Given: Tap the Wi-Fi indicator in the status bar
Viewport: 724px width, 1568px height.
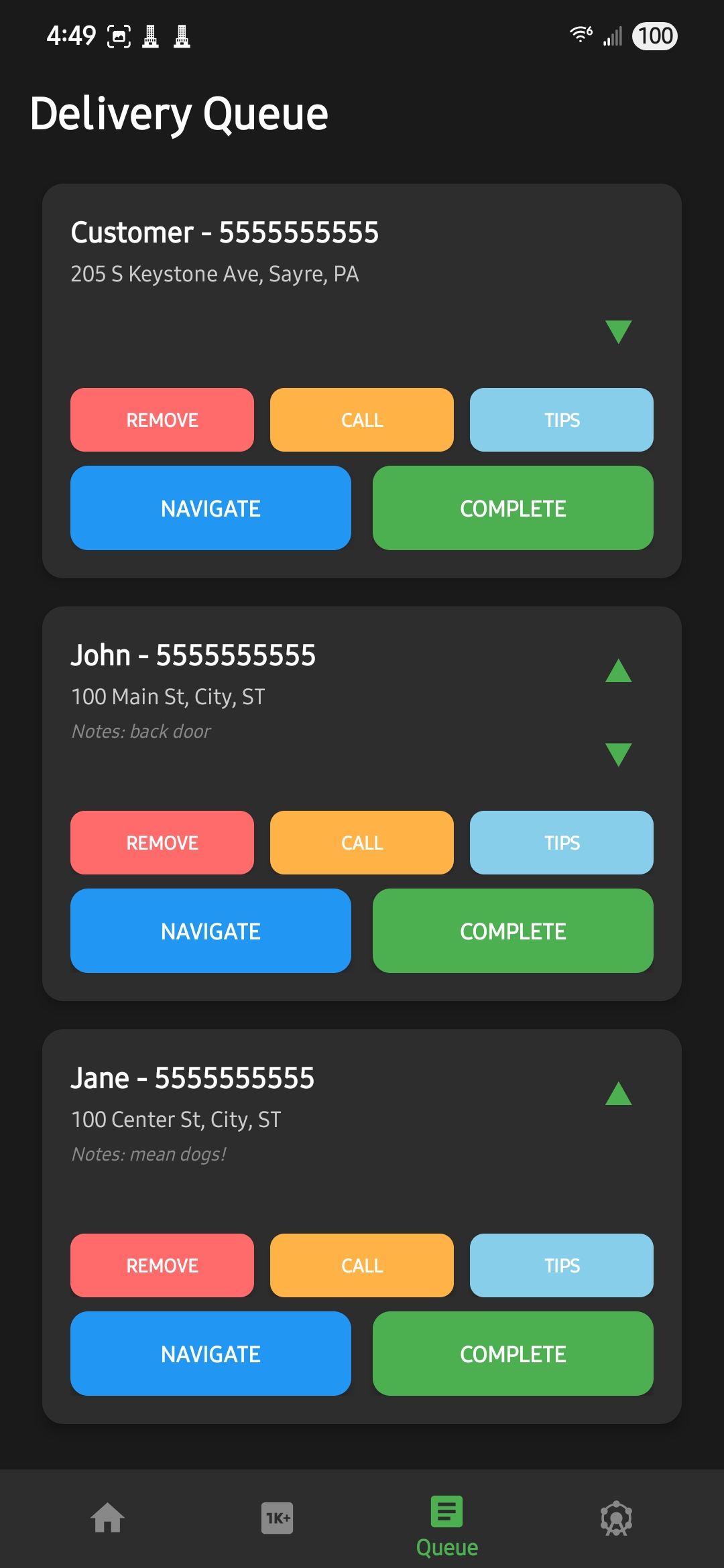Looking at the screenshot, I should 578,35.
